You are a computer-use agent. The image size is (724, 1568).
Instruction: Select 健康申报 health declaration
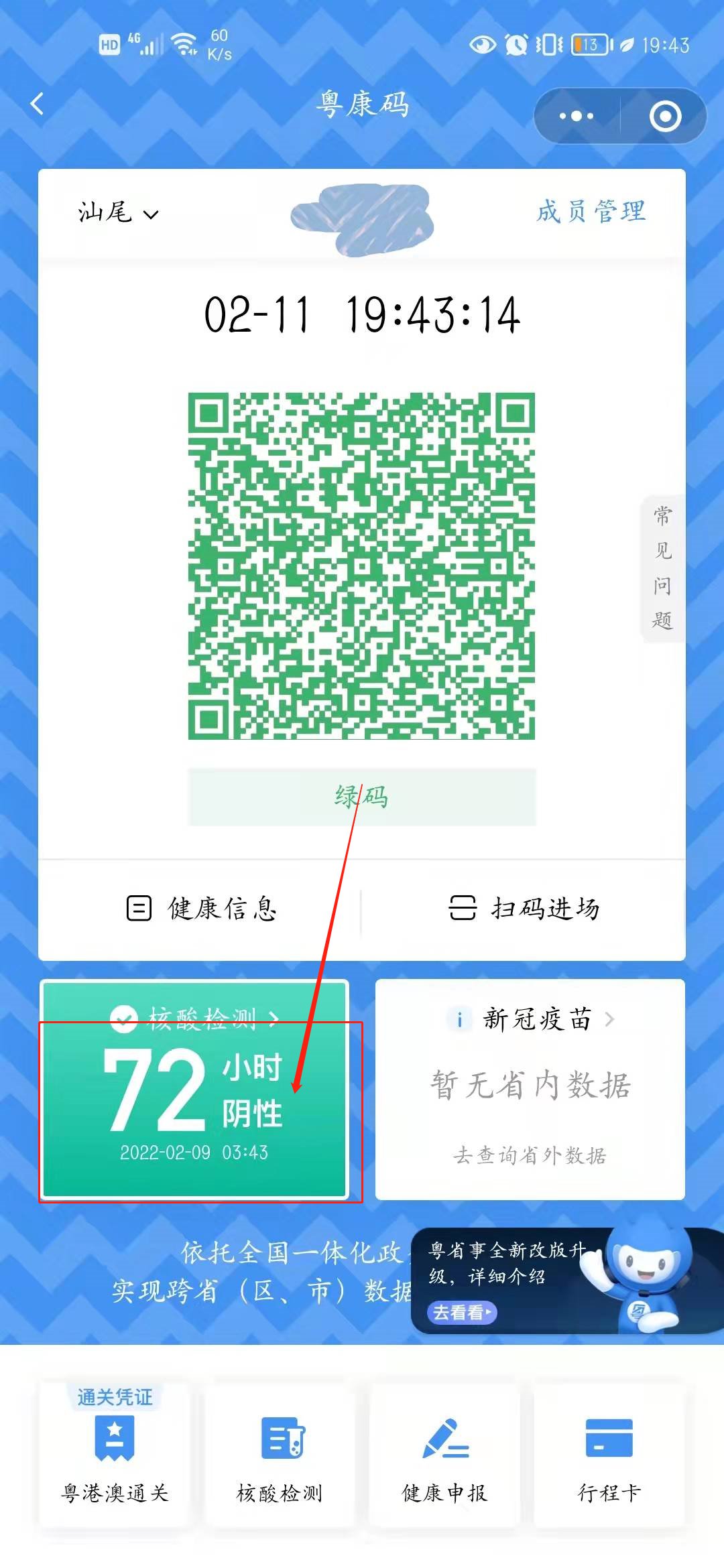coord(444,1454)
